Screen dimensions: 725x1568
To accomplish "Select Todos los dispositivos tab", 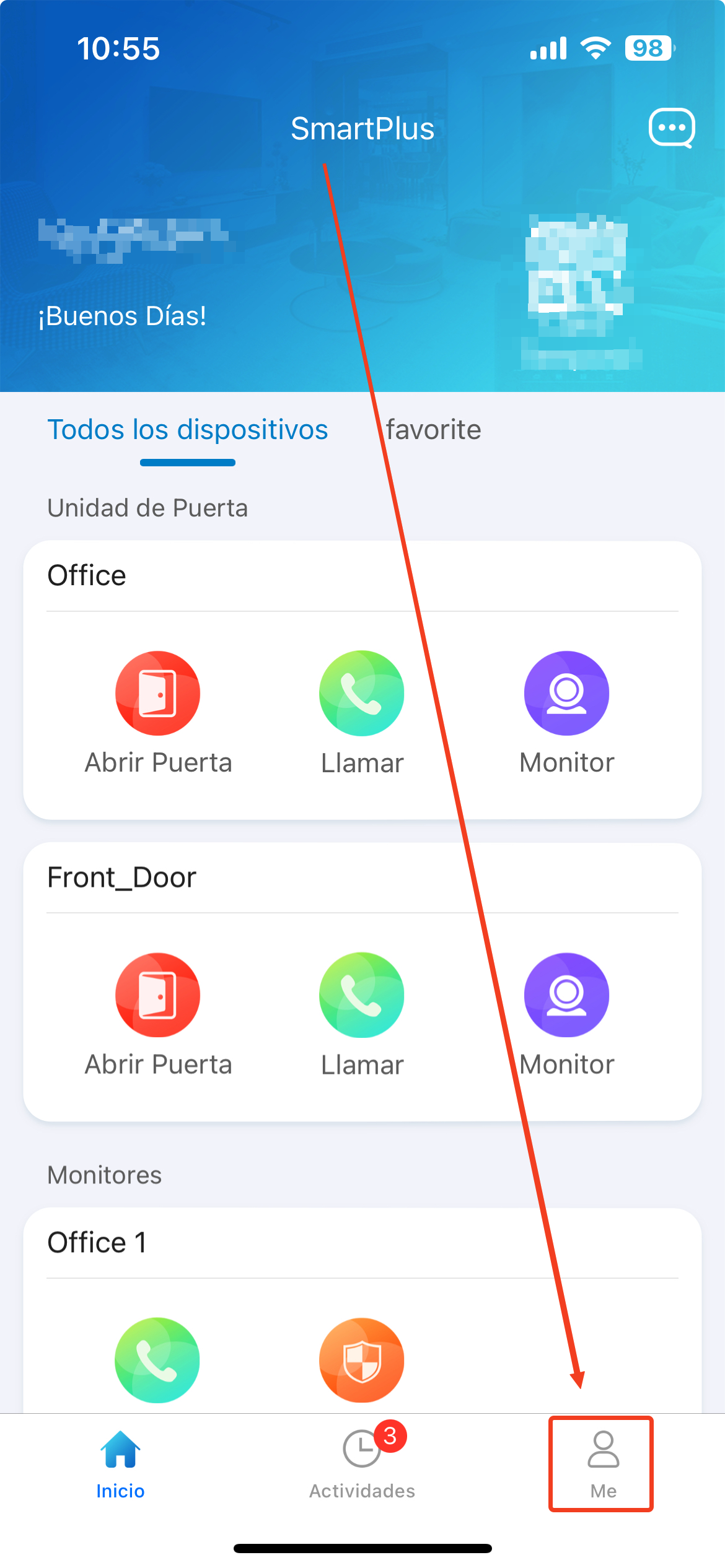I will pyautogui.click(x=188, y=430).
